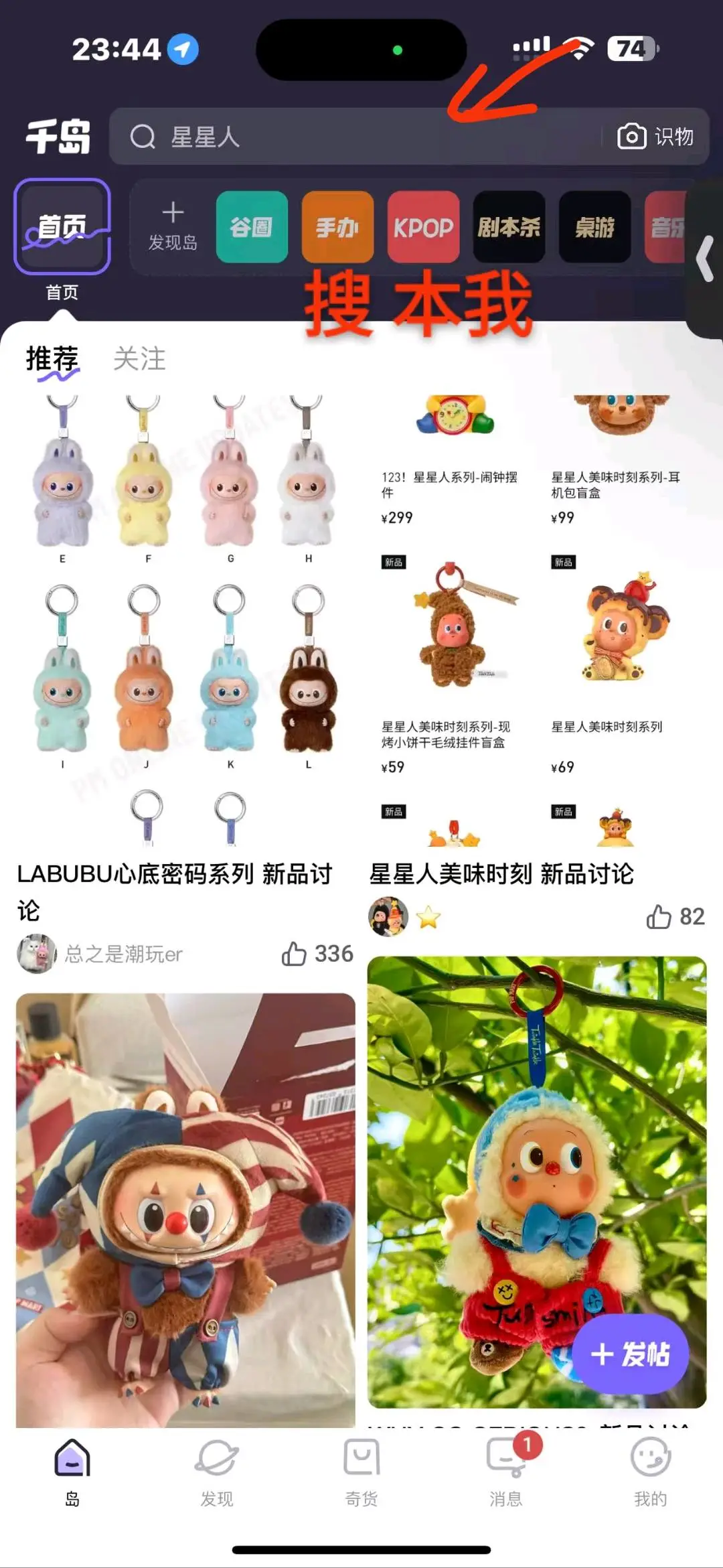Open the 识物 camera identify tool

[x=656, y=137]
